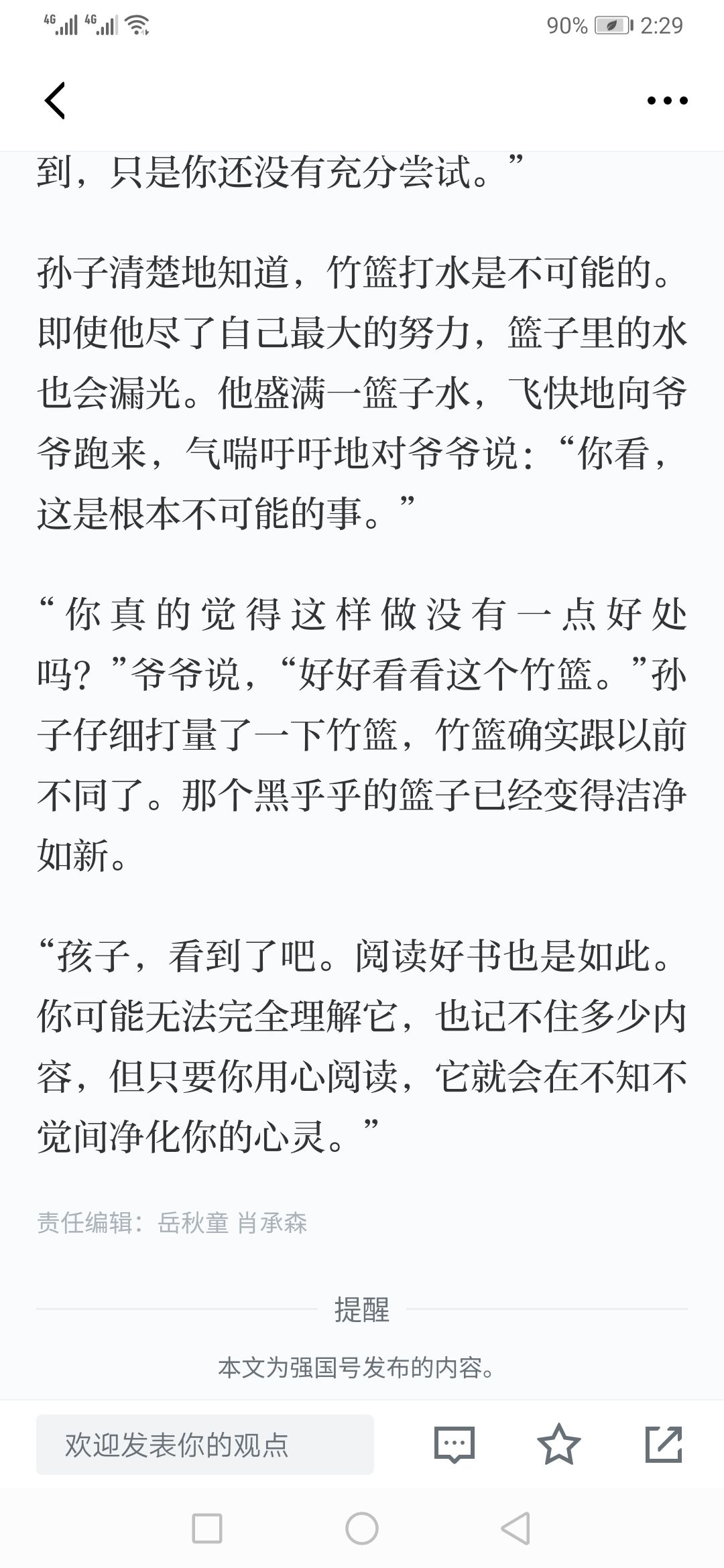Open recent apps from navigation bar

pyautogui.click(x=207, y=1528)
